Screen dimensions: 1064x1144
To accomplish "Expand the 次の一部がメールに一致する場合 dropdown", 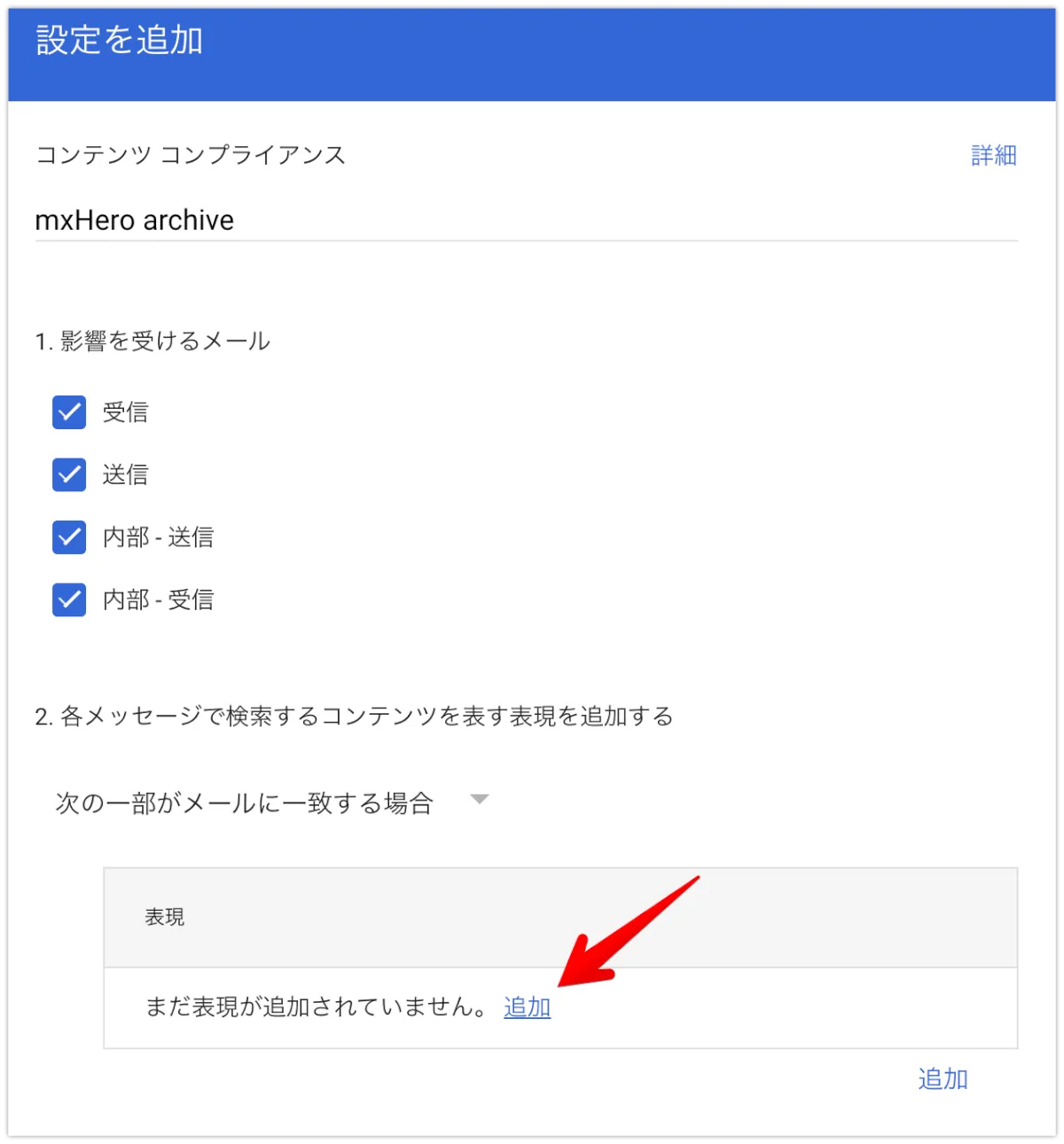I will point(479,801).
